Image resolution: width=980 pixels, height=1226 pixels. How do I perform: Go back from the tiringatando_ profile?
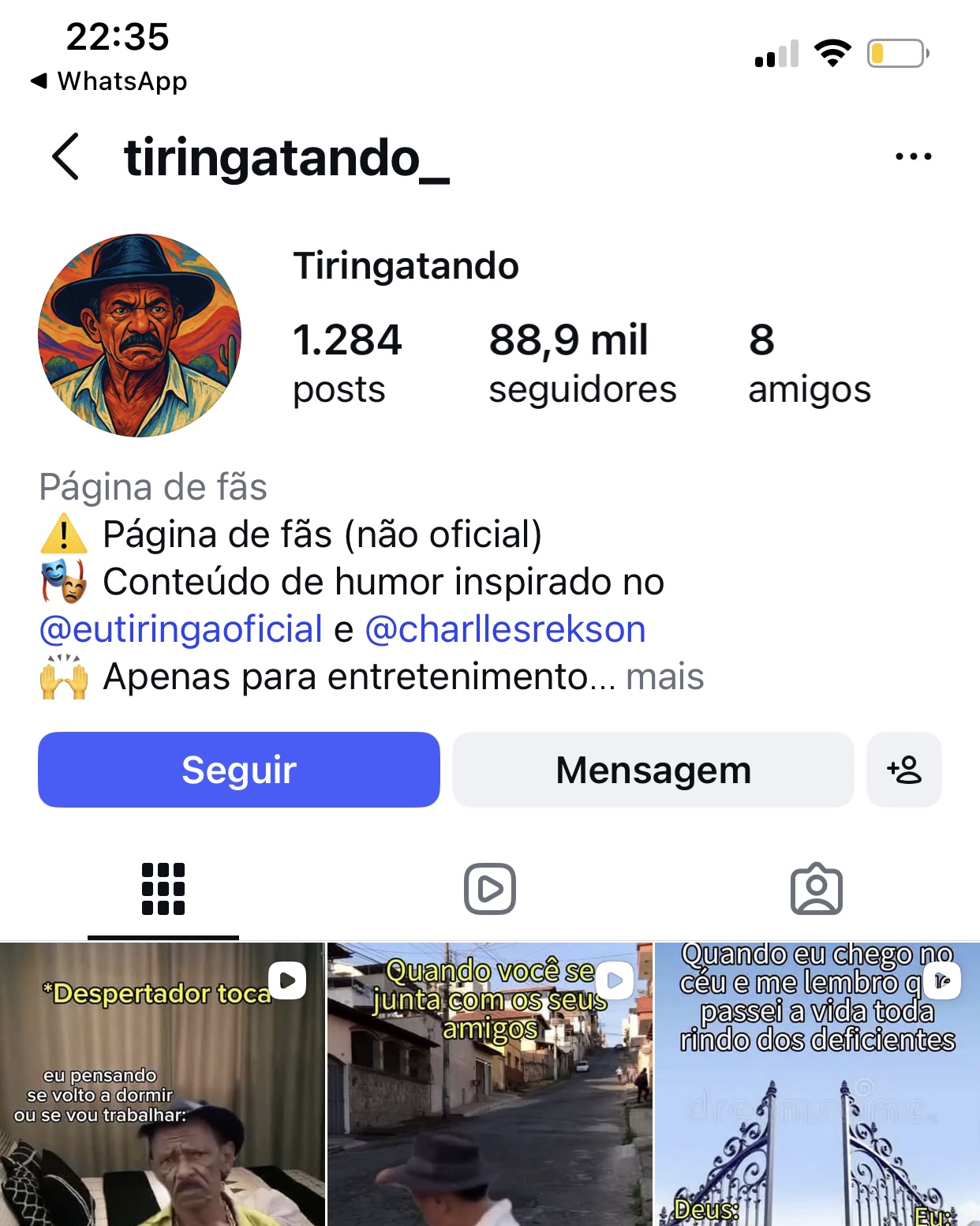coord(66,156)
